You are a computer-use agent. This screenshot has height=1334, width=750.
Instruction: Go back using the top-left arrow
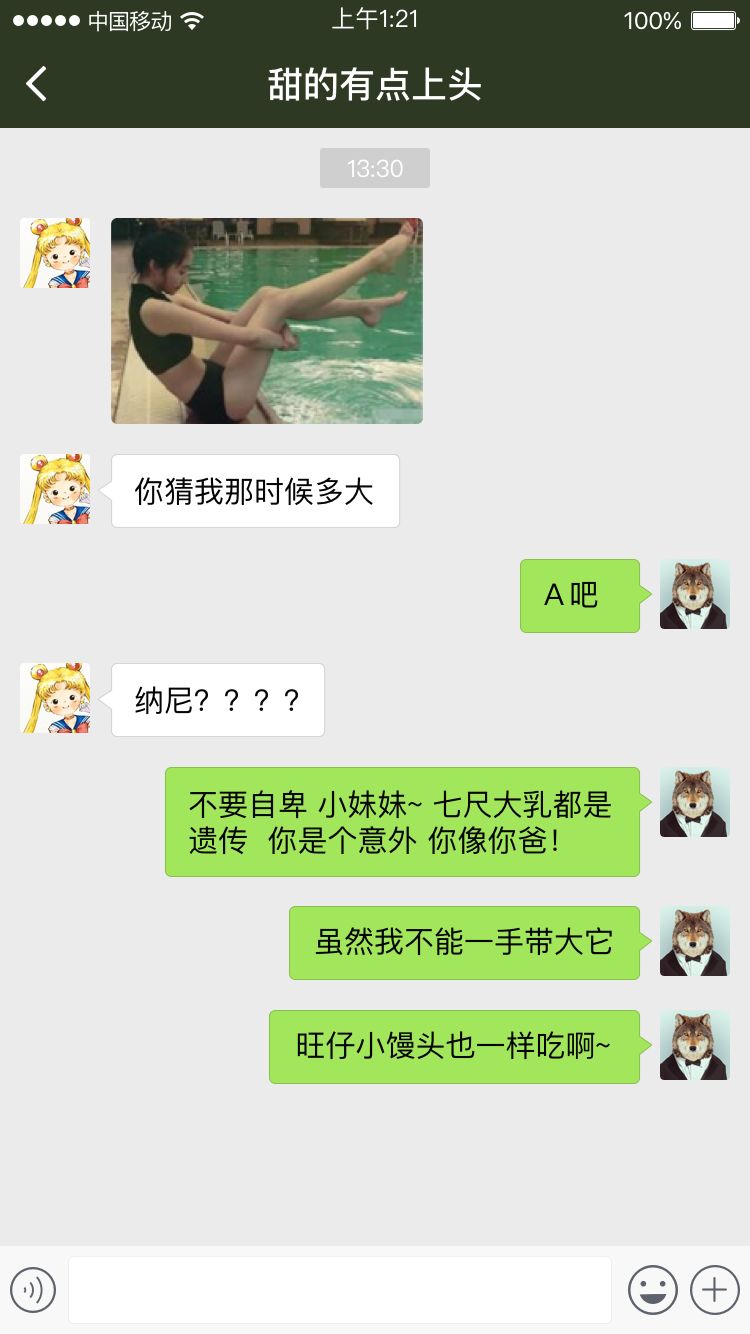point(37,84)
